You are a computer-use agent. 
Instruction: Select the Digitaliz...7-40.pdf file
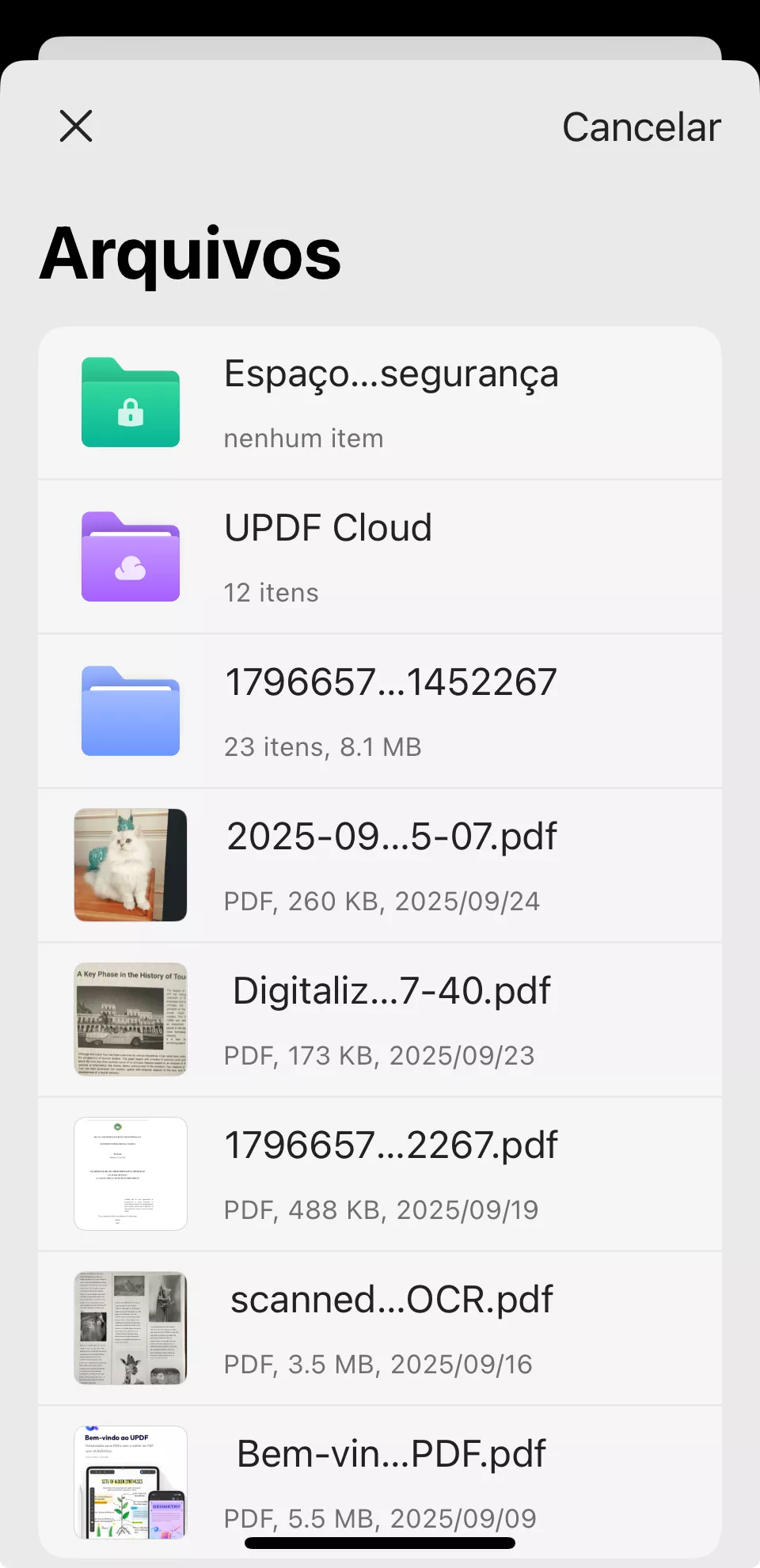pos(380,1020)
